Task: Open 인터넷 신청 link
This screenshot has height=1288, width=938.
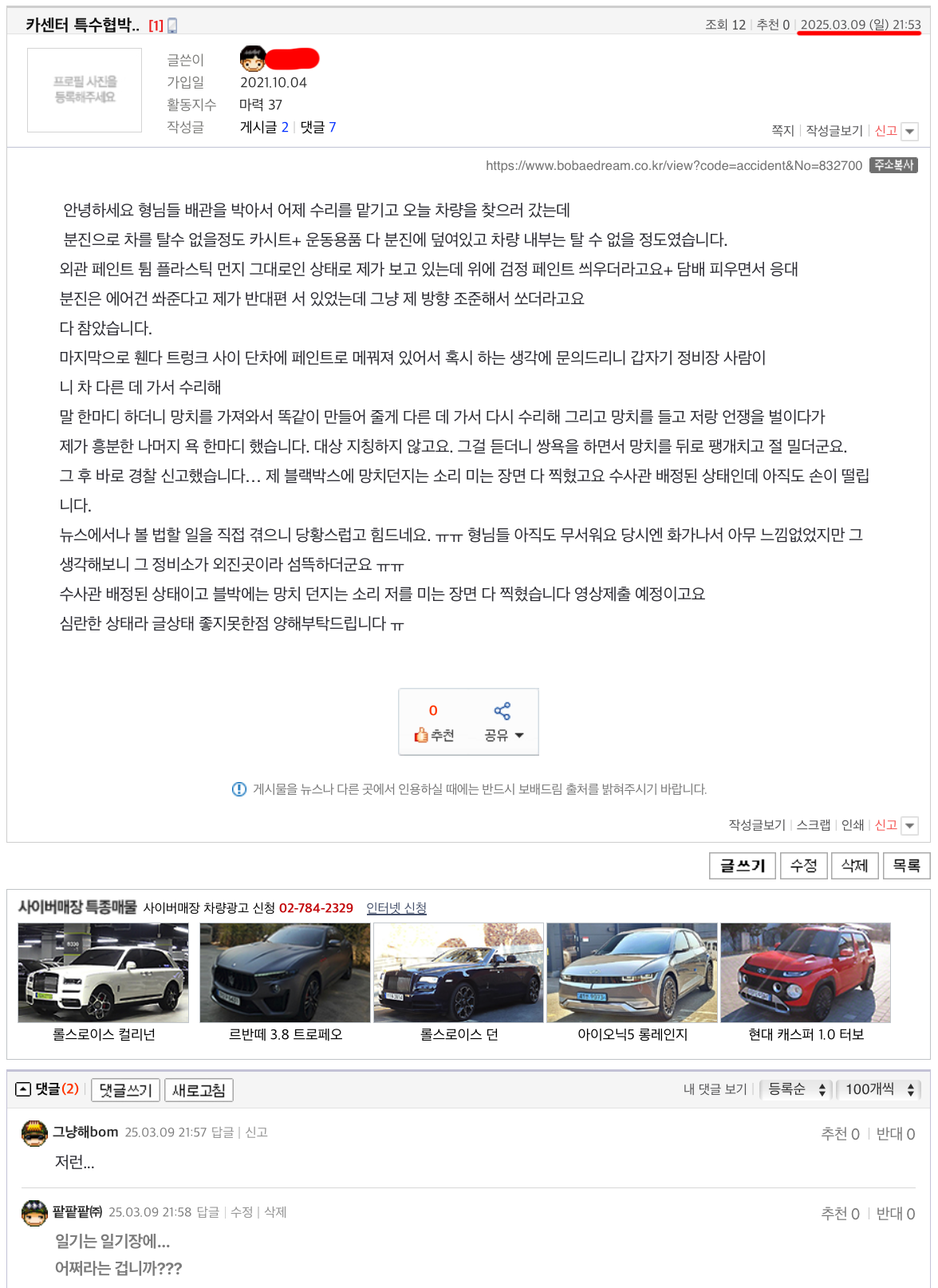Action: click(396, 908)
